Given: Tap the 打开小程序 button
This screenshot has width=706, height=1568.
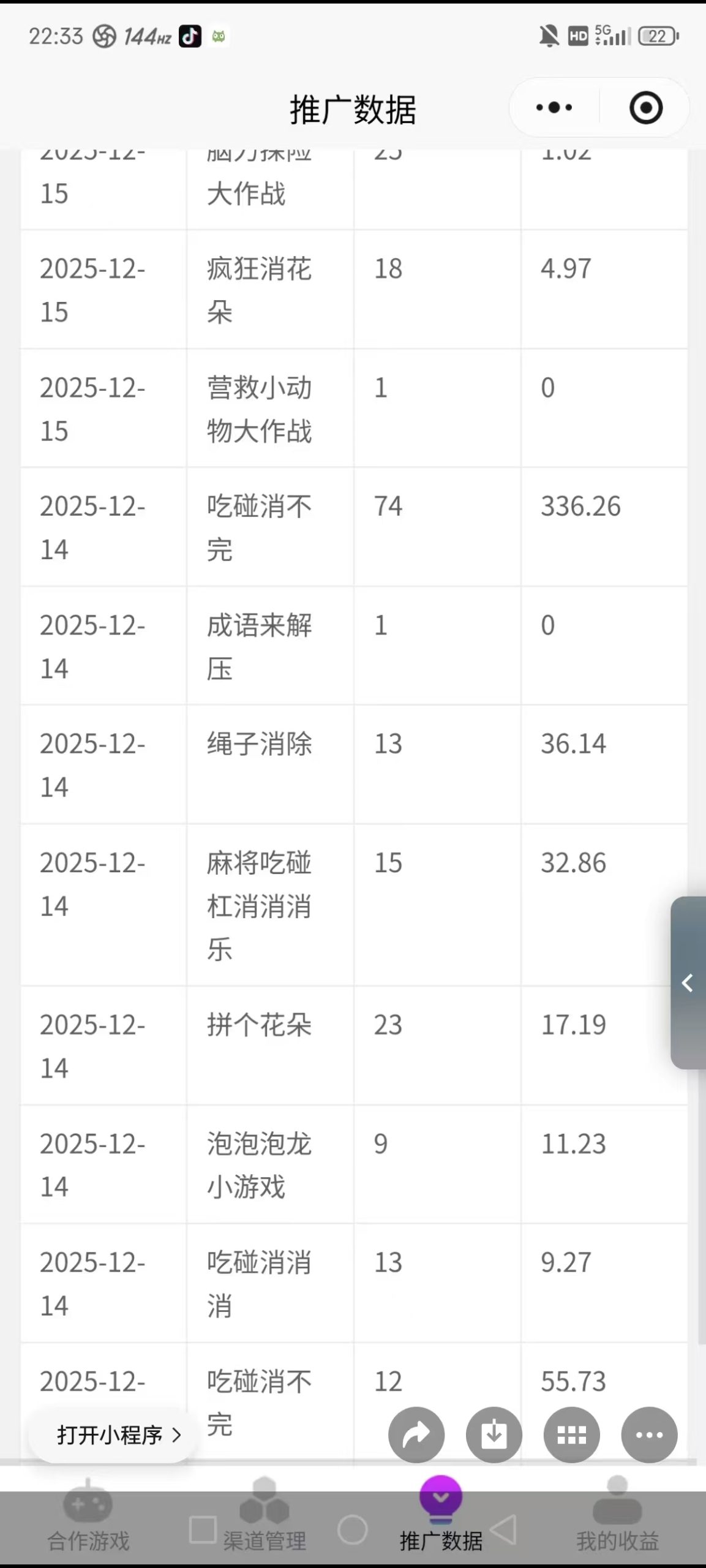Looking at the screenshot, I should click(115, 1434).
